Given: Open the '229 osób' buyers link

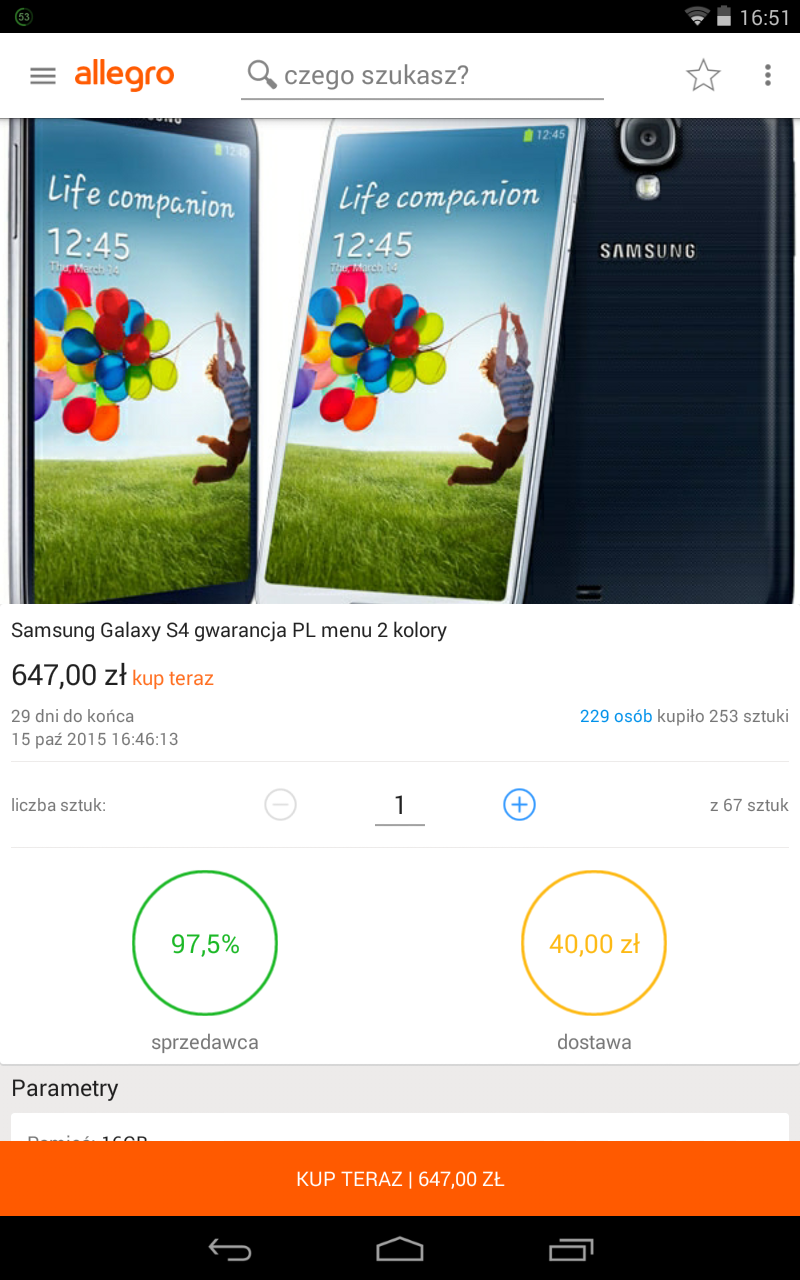Looking at the screenshot, I should click(x=615, y=716).
